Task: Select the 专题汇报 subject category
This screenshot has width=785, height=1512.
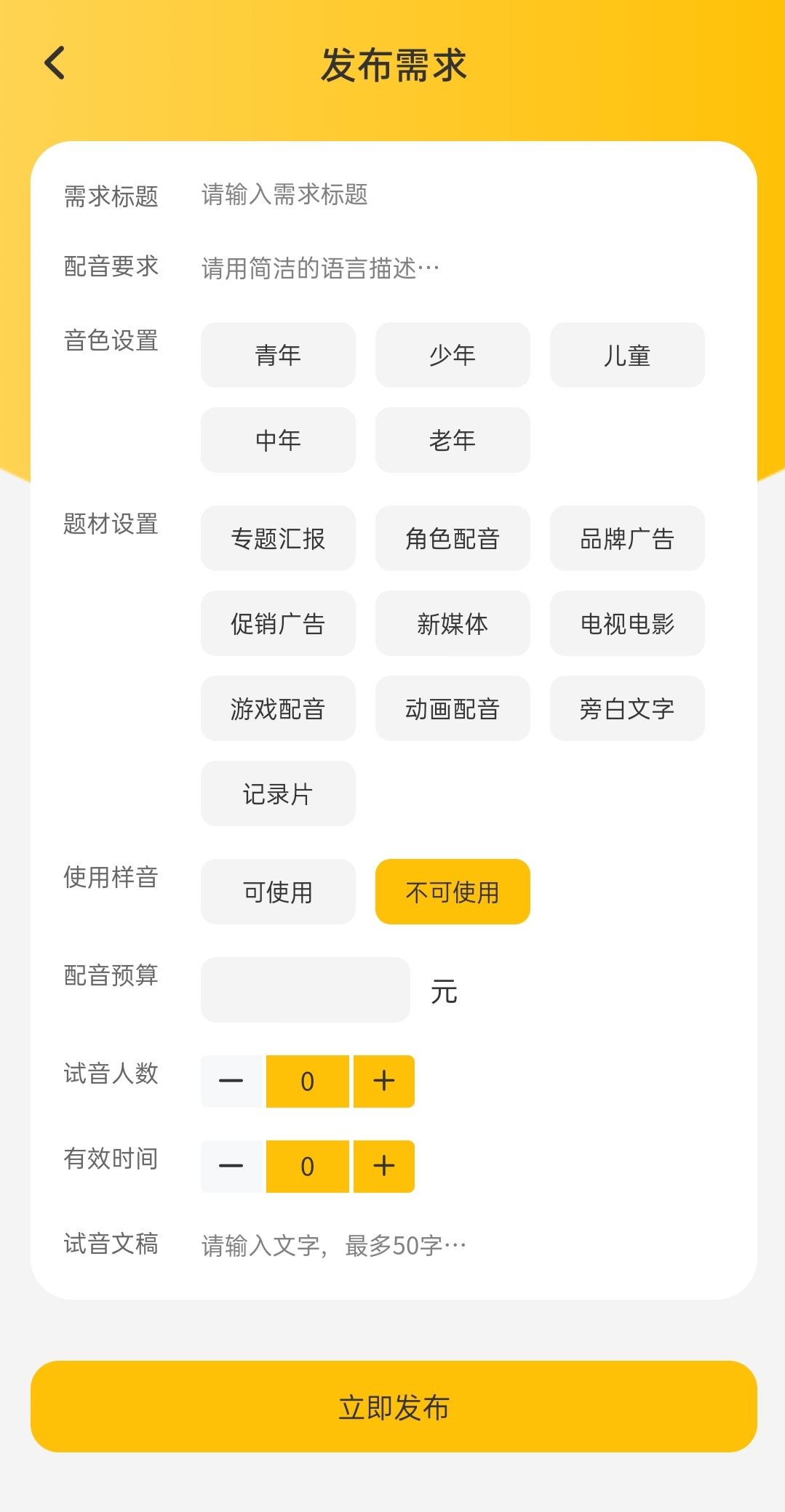Action: point(278,538)
